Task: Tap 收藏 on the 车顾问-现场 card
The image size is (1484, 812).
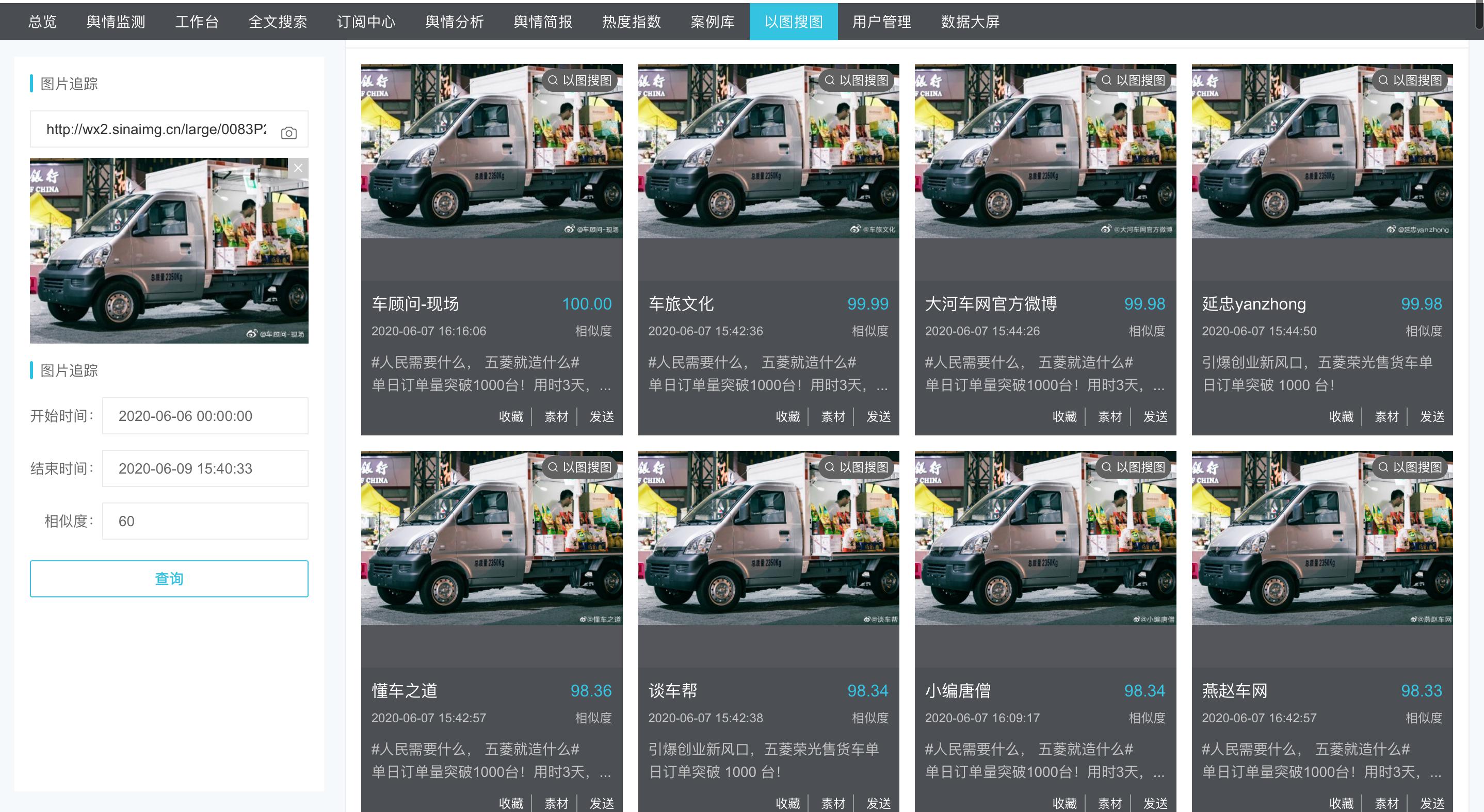Action: pos(511,416)
